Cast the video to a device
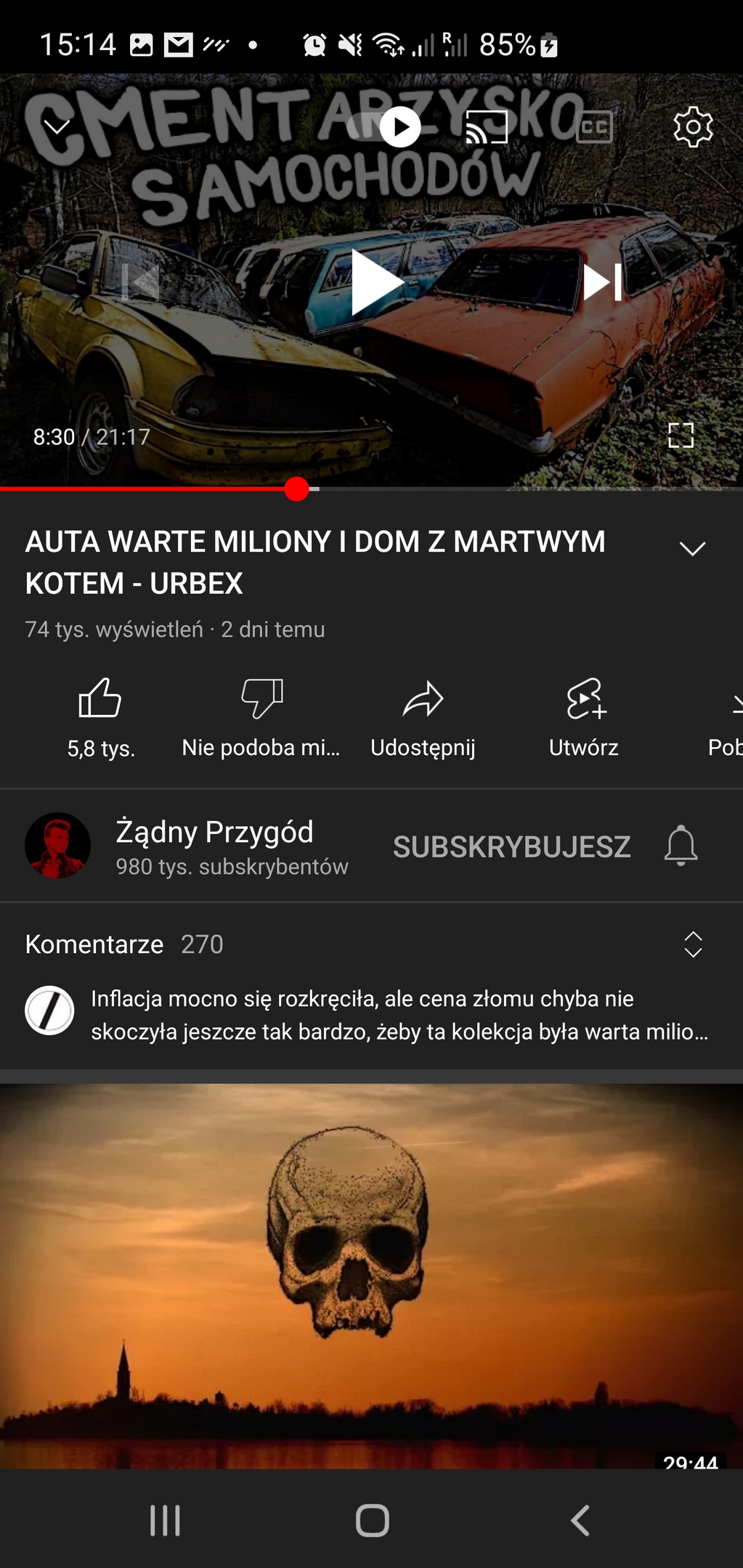The width and height of the screenshot is (743, 1568). click(486, 127)
